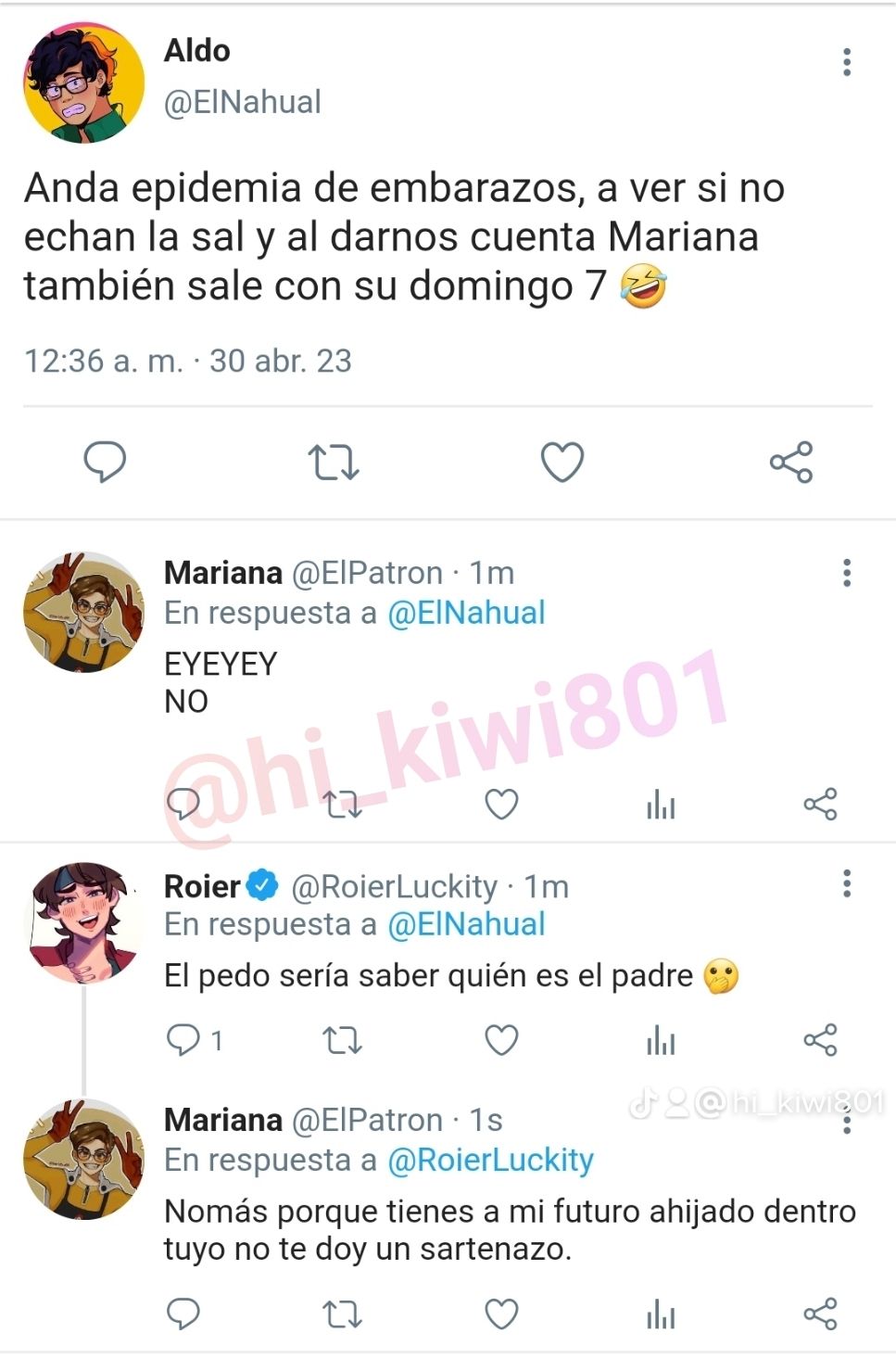Share Mariana's "EYEYEY NO" reply
This screenshot has height=1371, width=896.
point(820,804)
